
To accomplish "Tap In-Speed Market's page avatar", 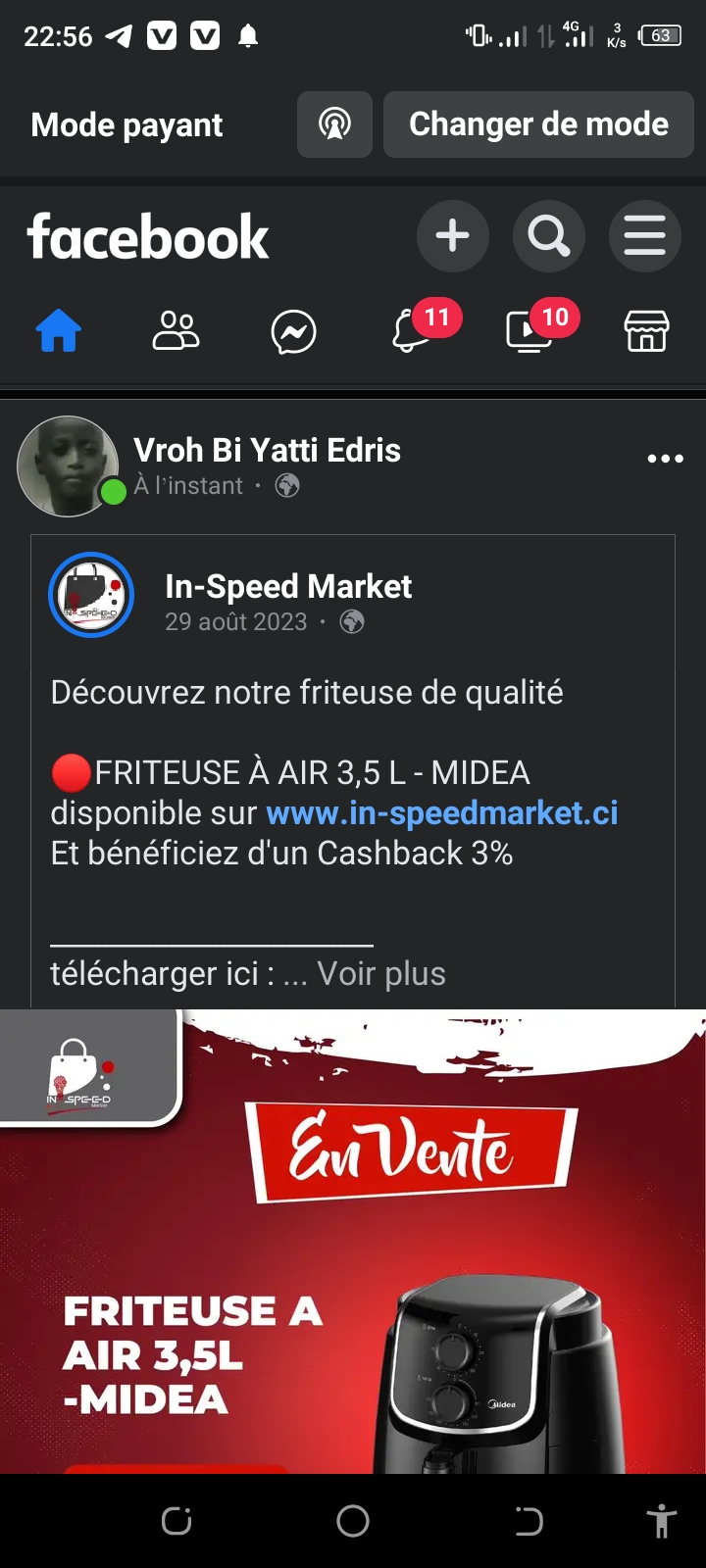I will click(91, 595).
